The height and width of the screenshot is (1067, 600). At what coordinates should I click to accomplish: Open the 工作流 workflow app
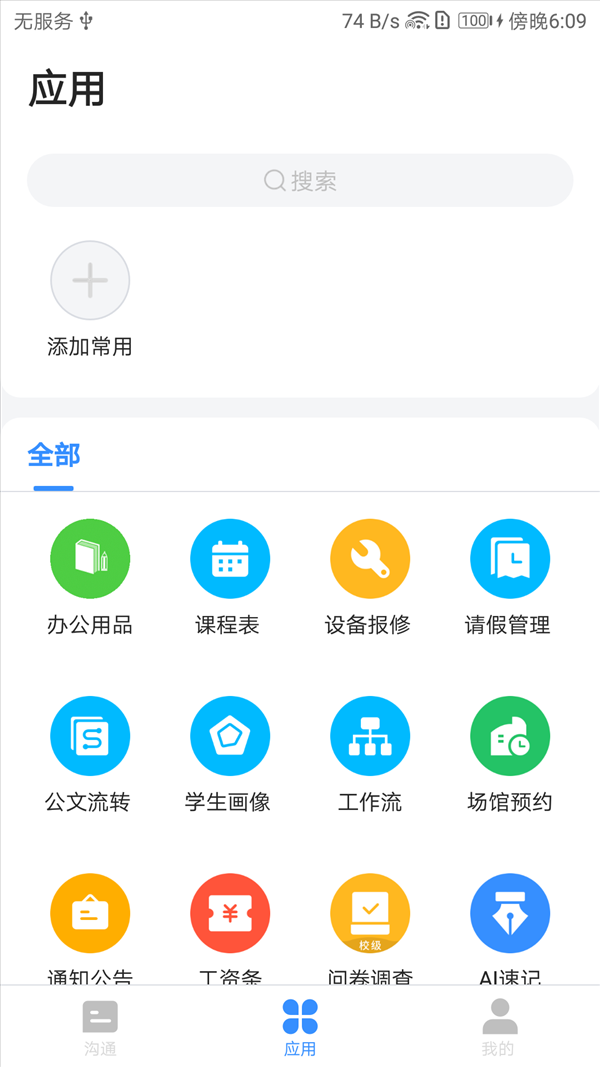(x=370, y=737)
